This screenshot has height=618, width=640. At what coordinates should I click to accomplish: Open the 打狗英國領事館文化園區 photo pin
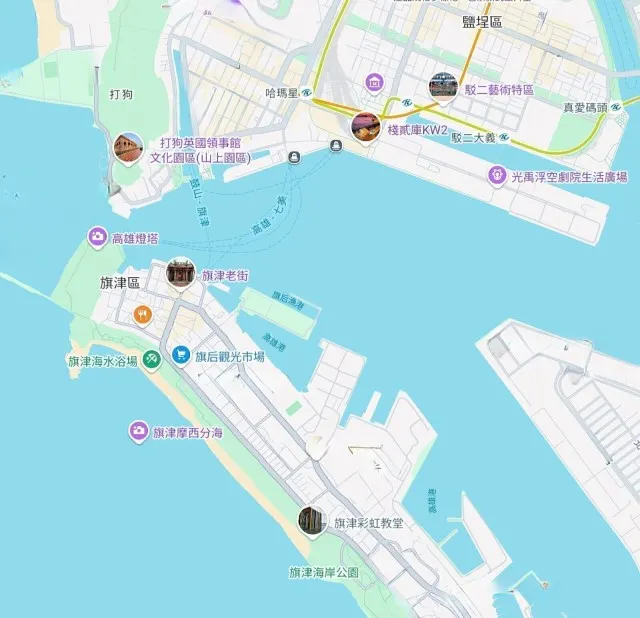point(128,149)
